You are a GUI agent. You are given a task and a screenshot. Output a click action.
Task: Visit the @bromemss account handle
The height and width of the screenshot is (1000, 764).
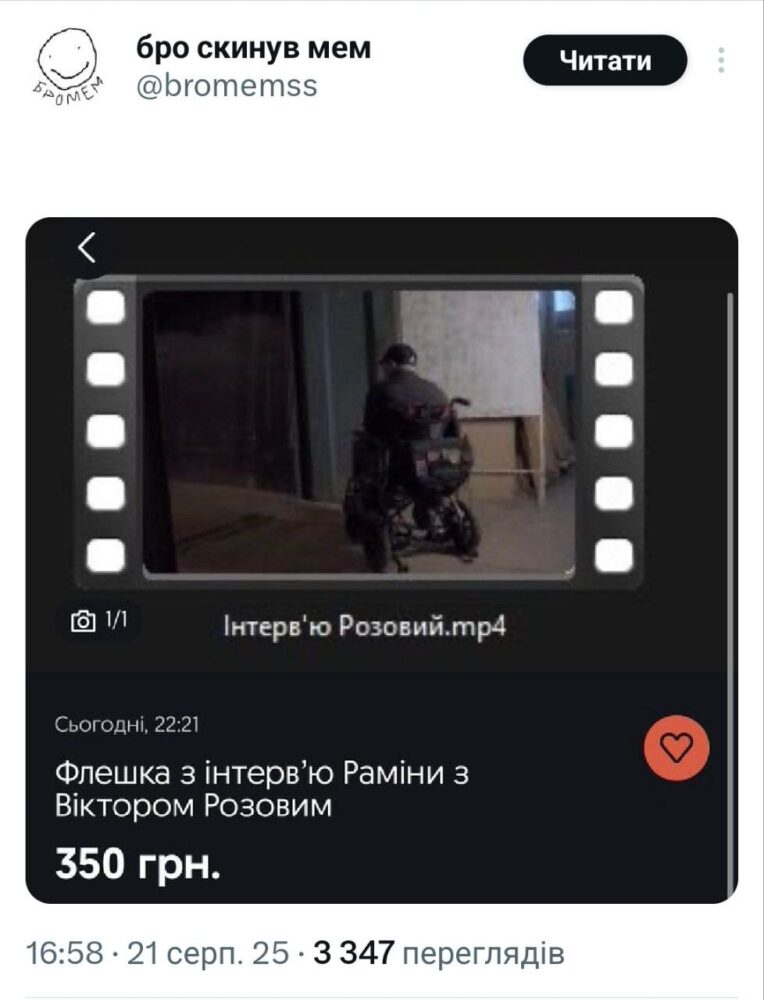[225, 86]
